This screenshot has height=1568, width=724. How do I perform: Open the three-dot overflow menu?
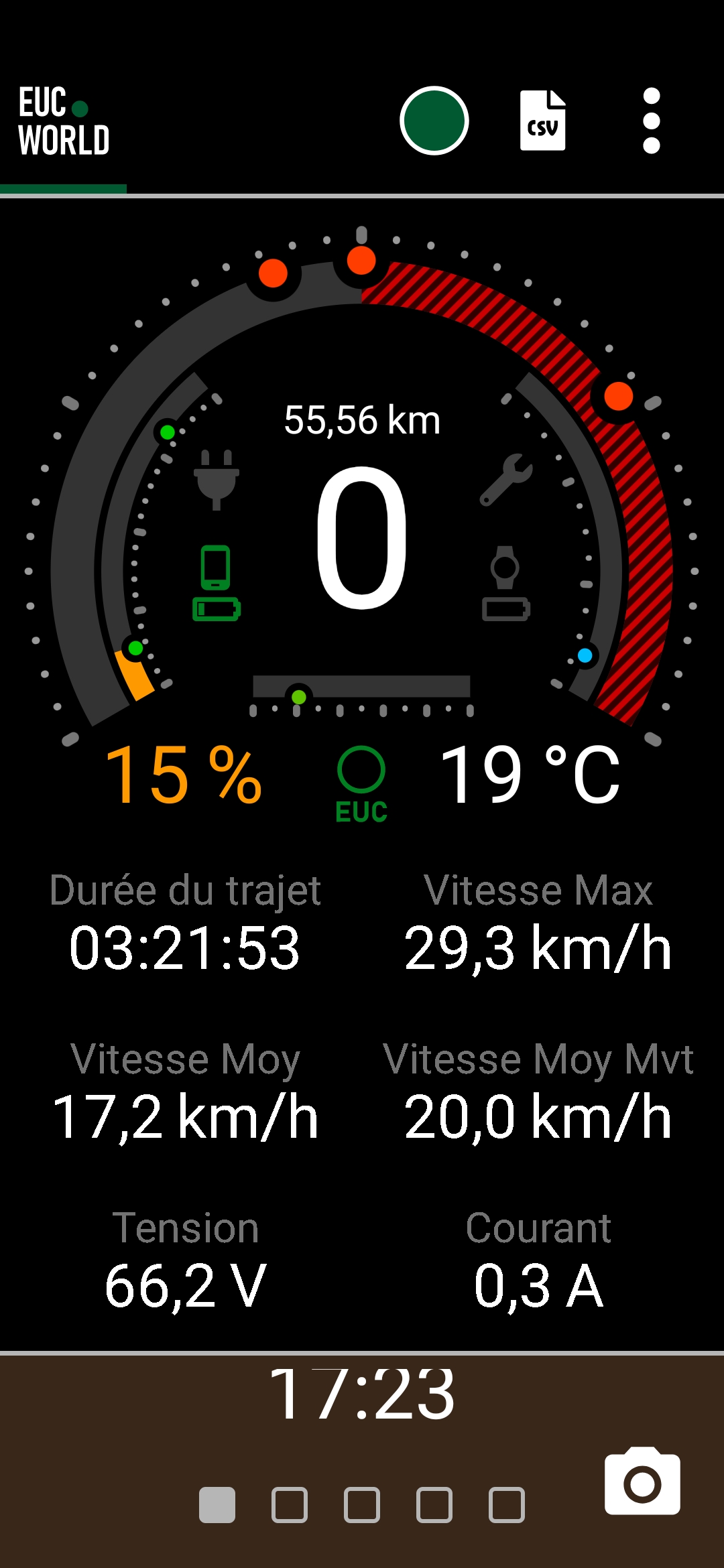652,121
